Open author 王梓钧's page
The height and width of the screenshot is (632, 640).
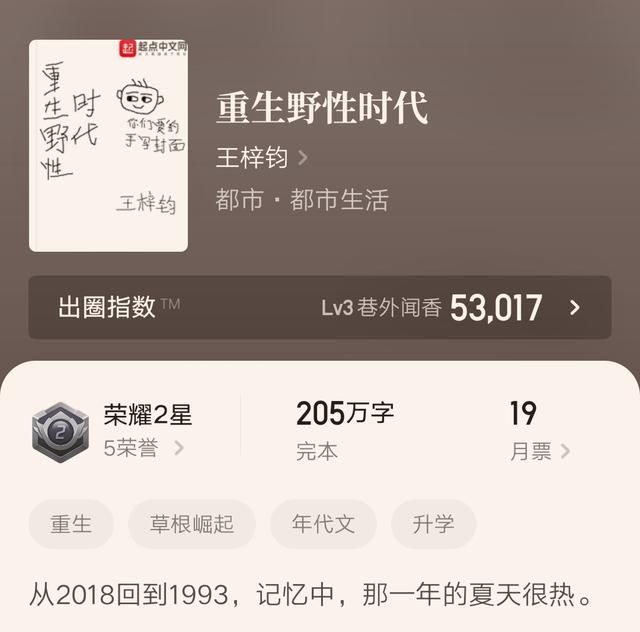coord(261,158)
